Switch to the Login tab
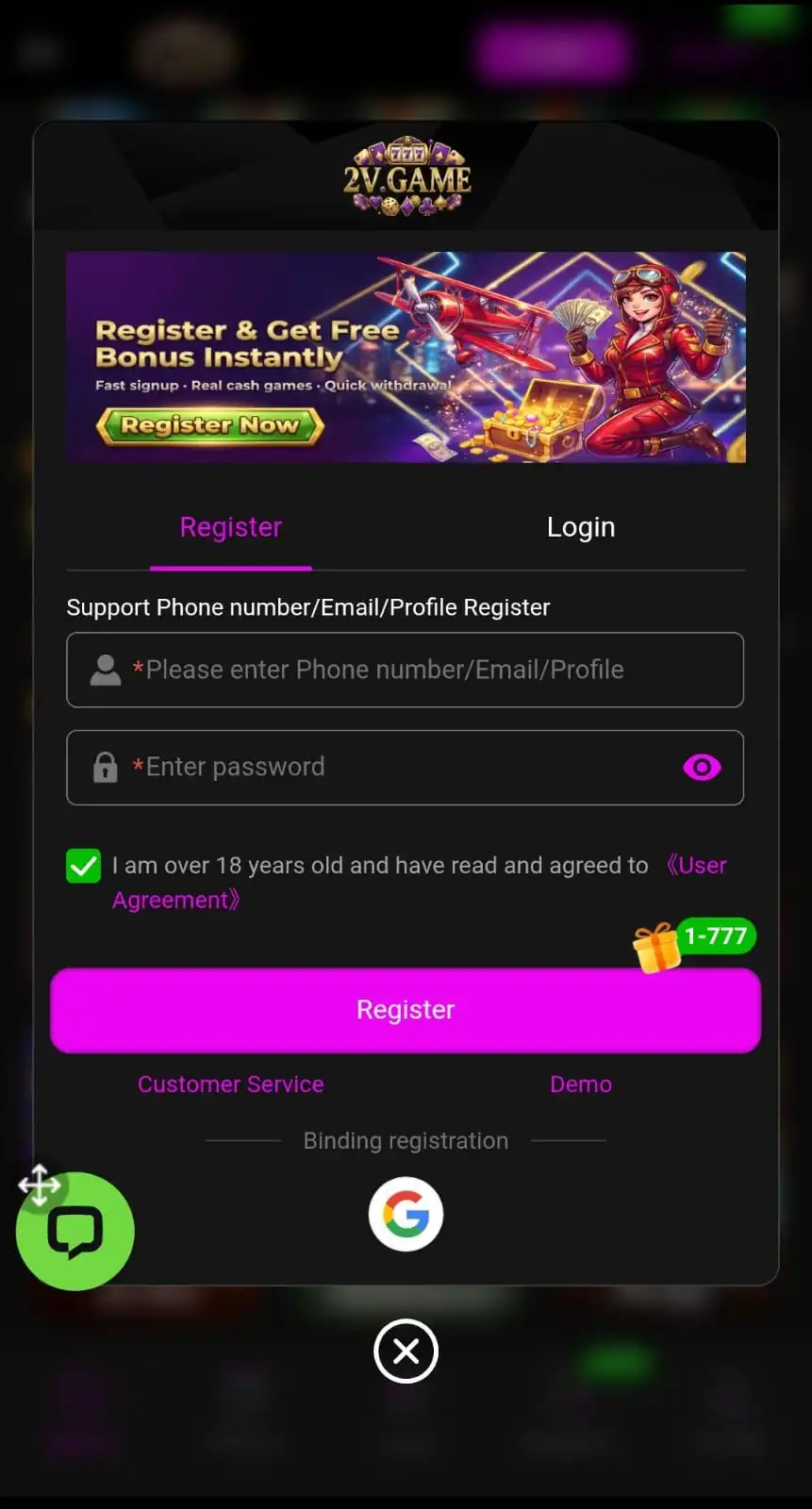Screen dimensions: 812x1509 pos(580,527)
